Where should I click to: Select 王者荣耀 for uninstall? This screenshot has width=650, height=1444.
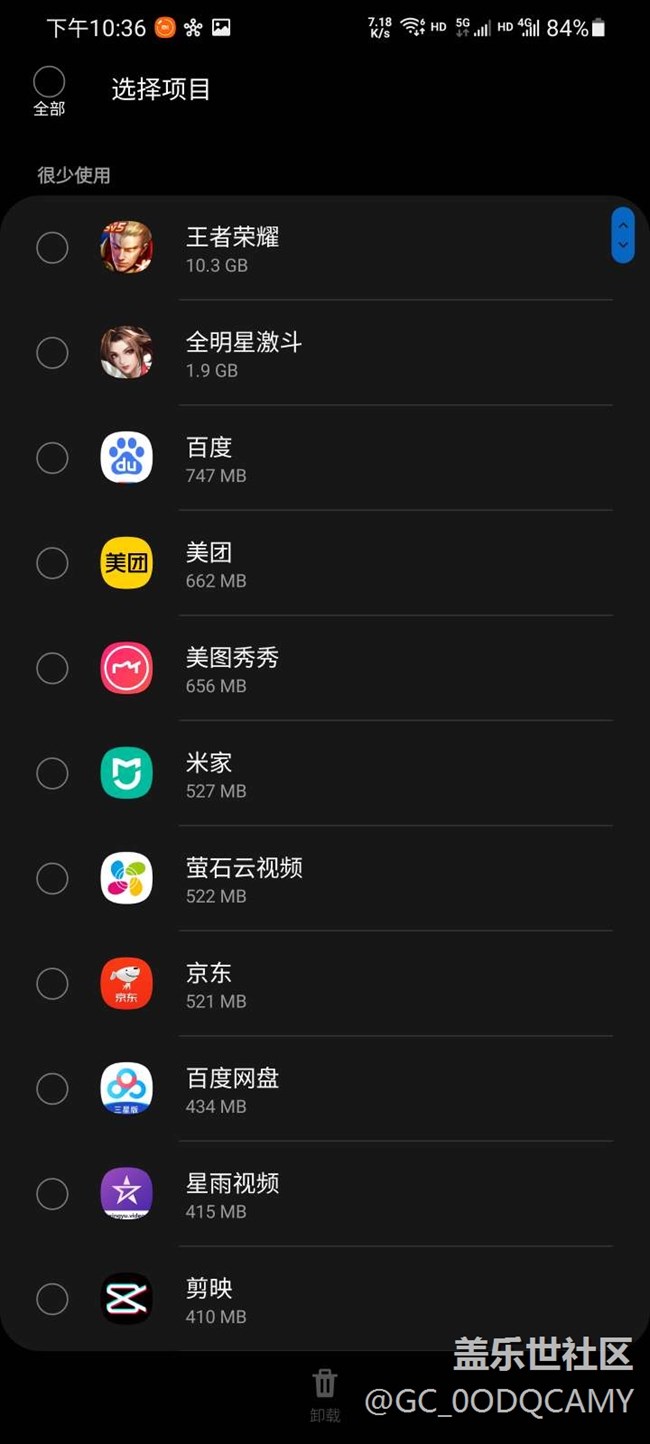(x=52, y=248)
